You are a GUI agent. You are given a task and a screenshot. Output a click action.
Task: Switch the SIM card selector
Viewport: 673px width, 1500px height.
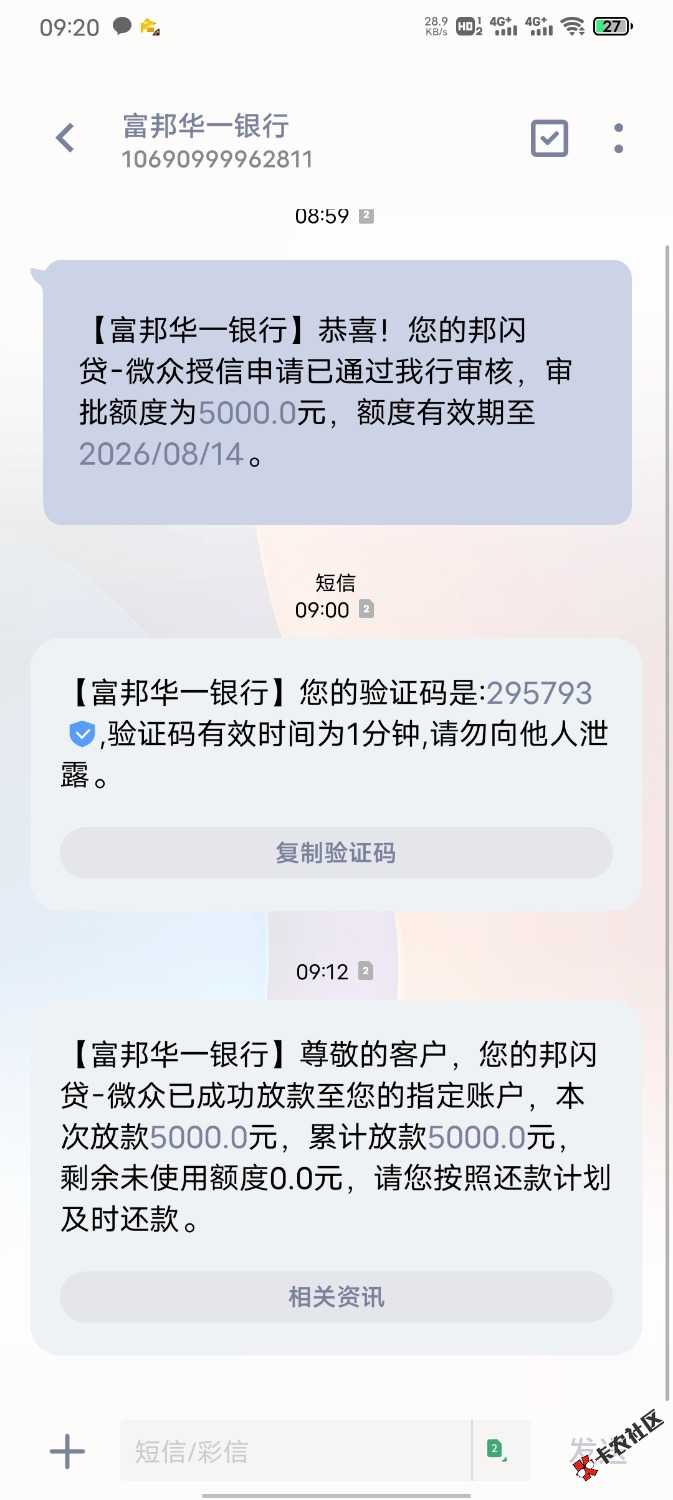[x=496, y=1449]
